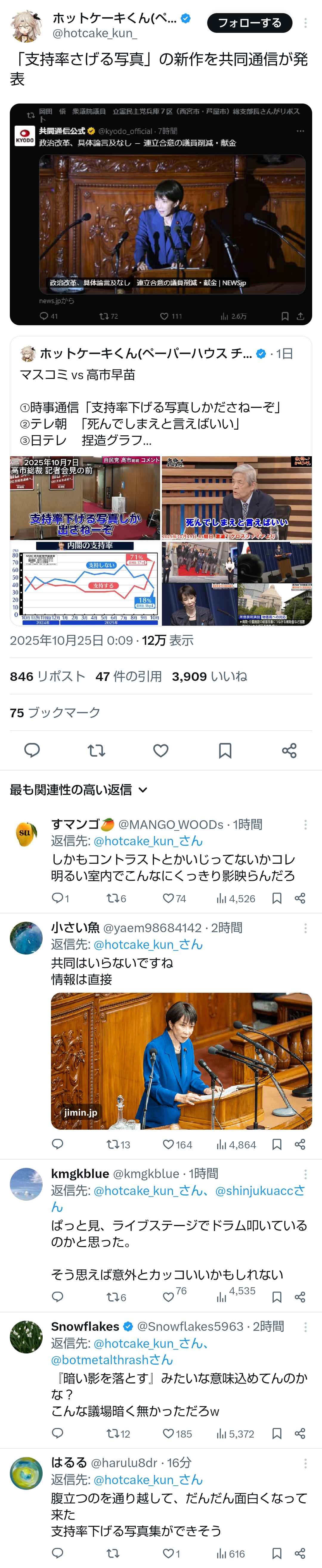The image size is (322, 1568).
Task: Open the jimin.jp photo in 小さい魚's reply
Action: pyautogui.click(x=181, y=1061)
